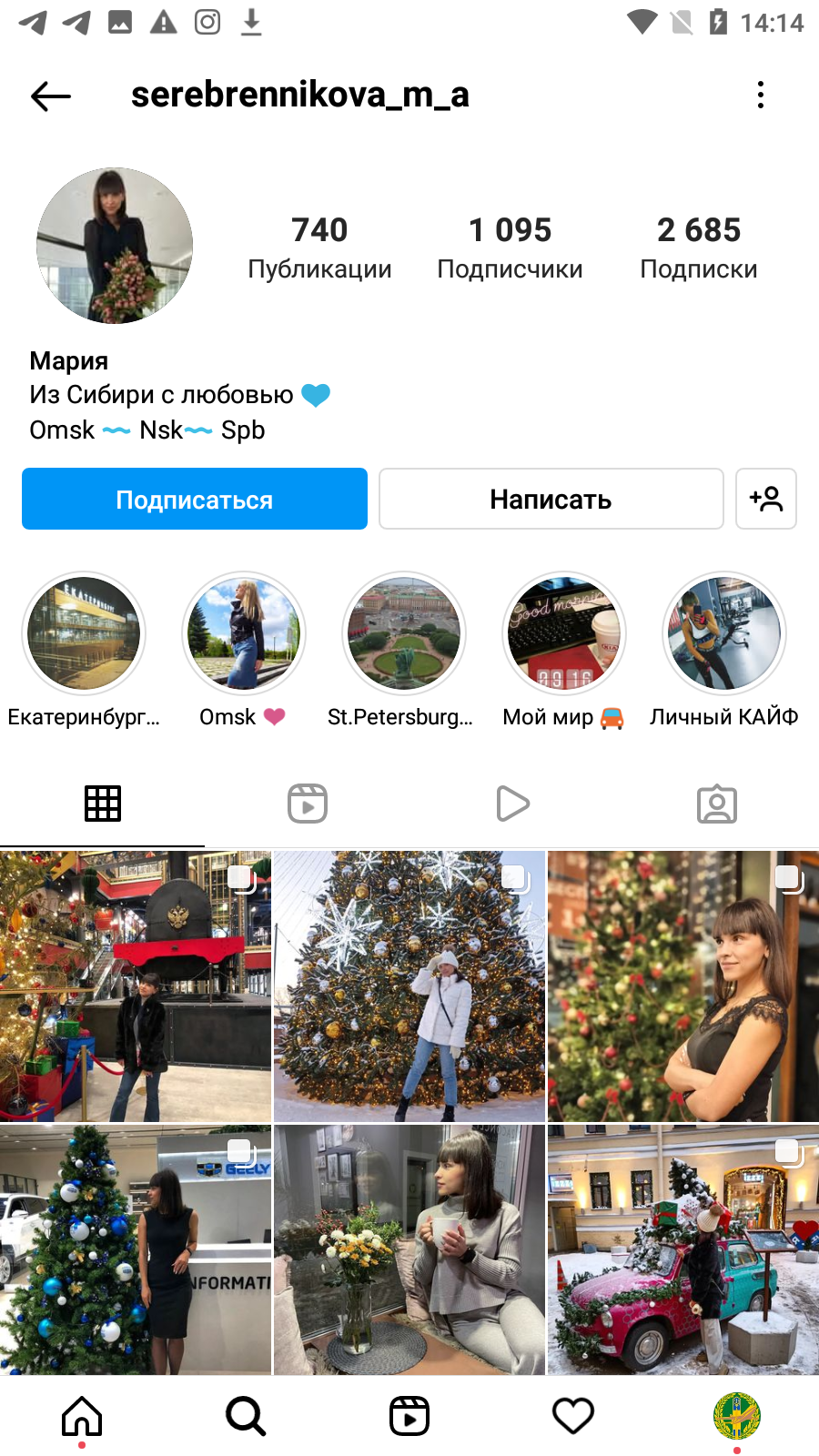Switch to the video play tab
819x1456 pixels.
(x=512, y=804)
